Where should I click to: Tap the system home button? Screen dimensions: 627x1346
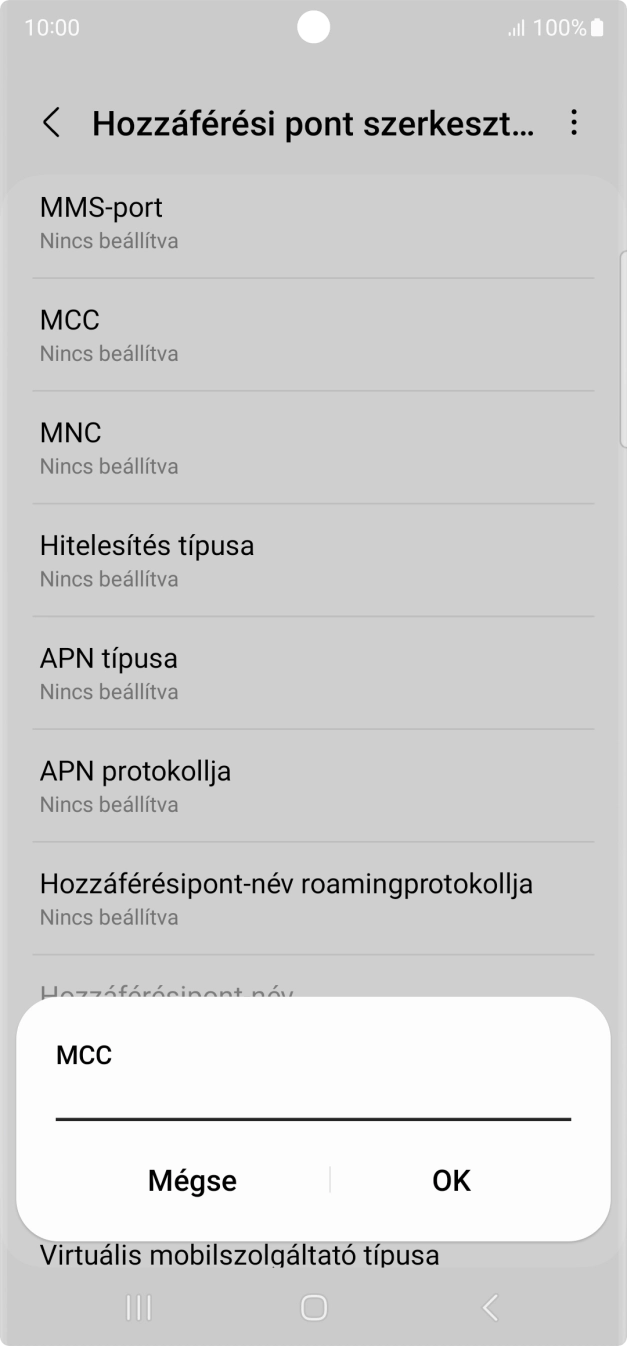(314, 1307)
